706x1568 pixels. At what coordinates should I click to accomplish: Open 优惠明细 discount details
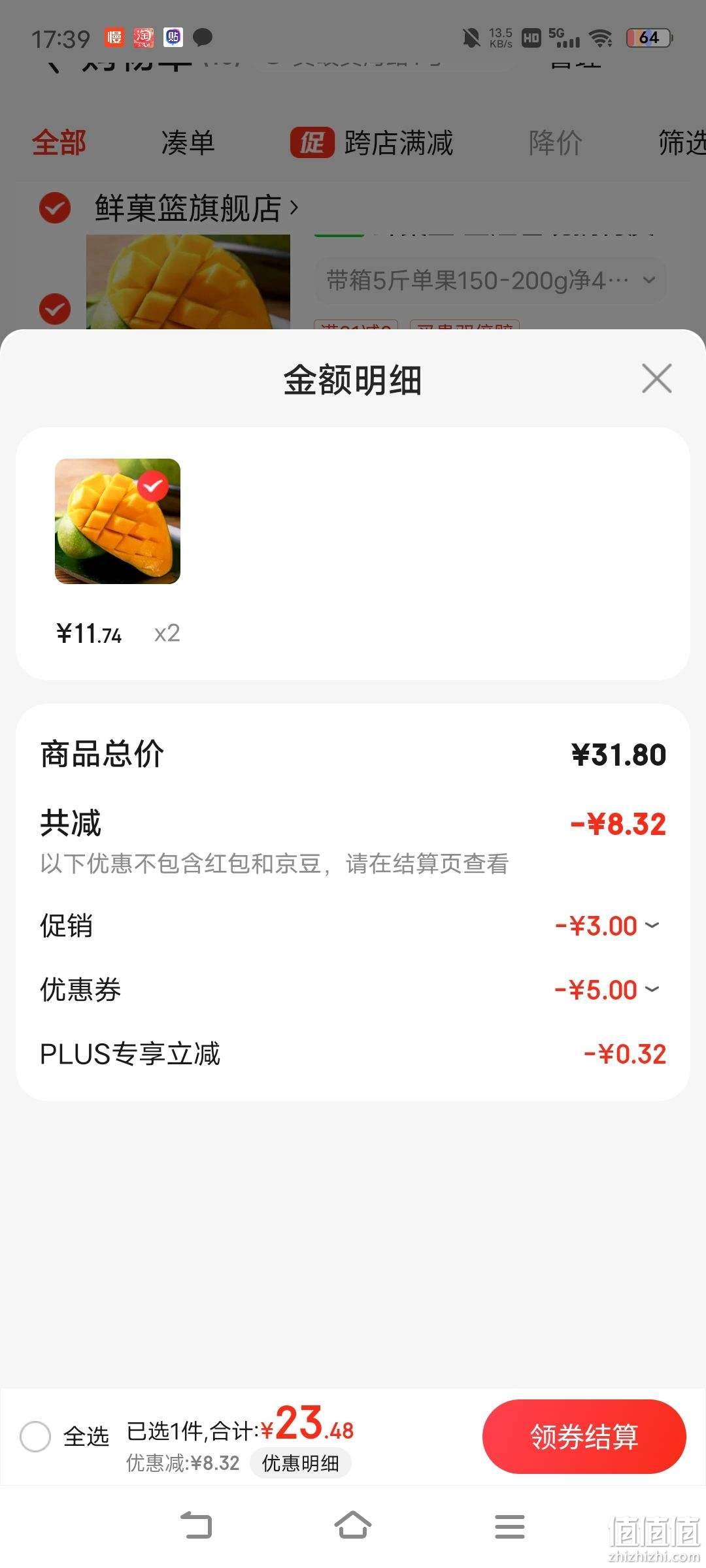tap(300, 1463)
